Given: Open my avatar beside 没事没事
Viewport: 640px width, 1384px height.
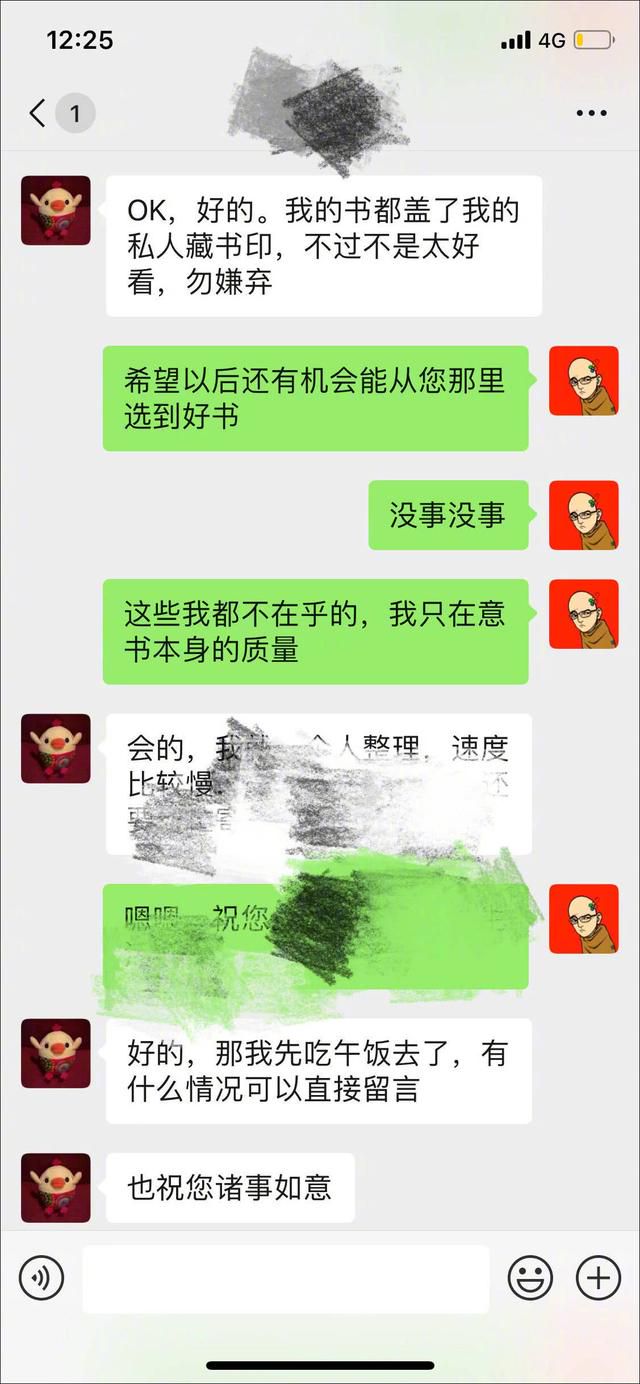Looking at the screenshot, I should [584, 515].
